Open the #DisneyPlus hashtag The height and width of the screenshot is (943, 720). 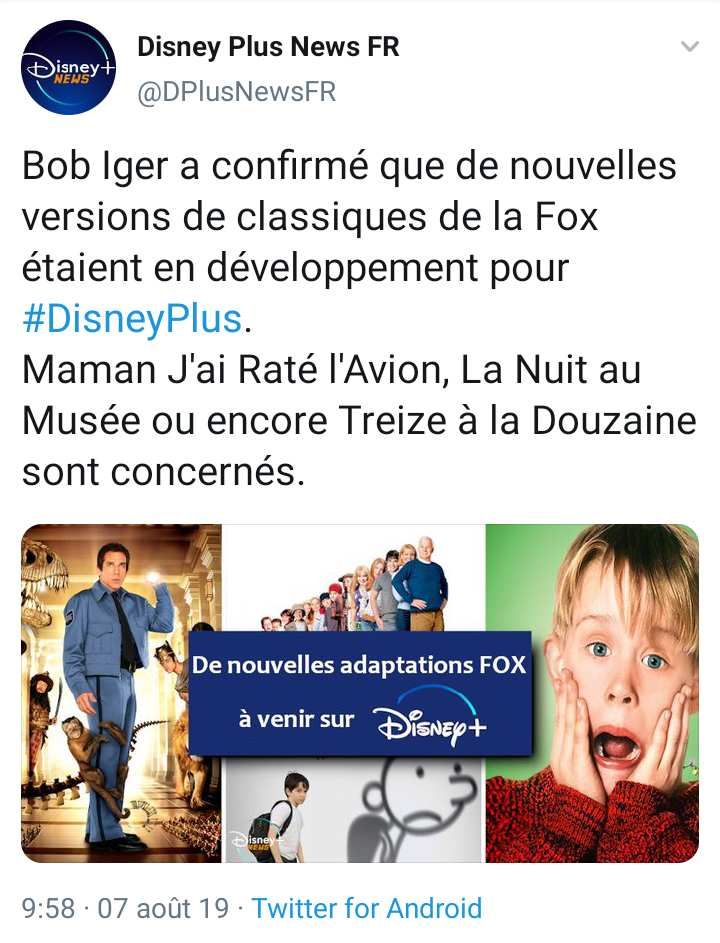pyautogui.click(x=132, y=319)
